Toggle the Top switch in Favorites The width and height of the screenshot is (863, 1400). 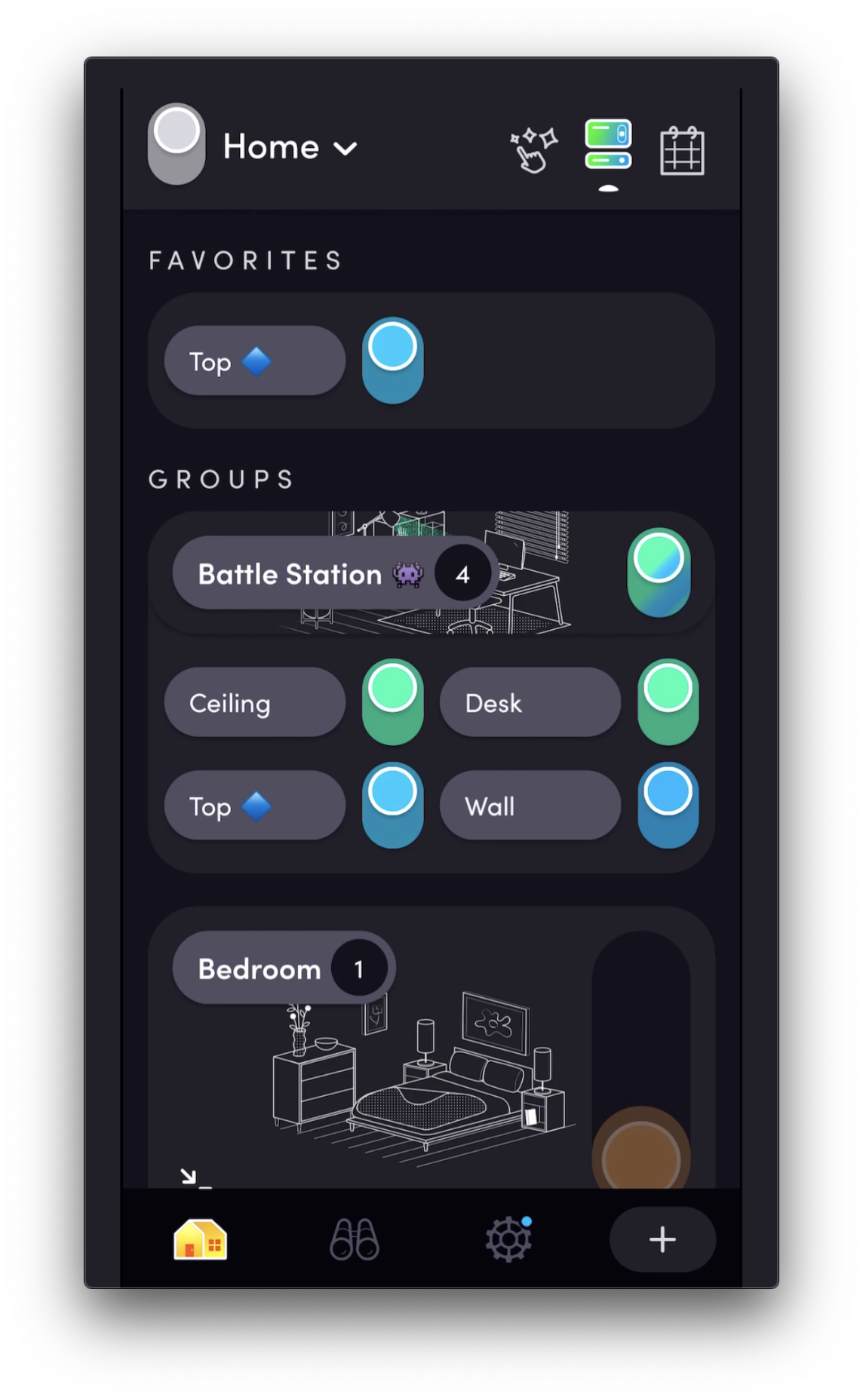[392, 361]
